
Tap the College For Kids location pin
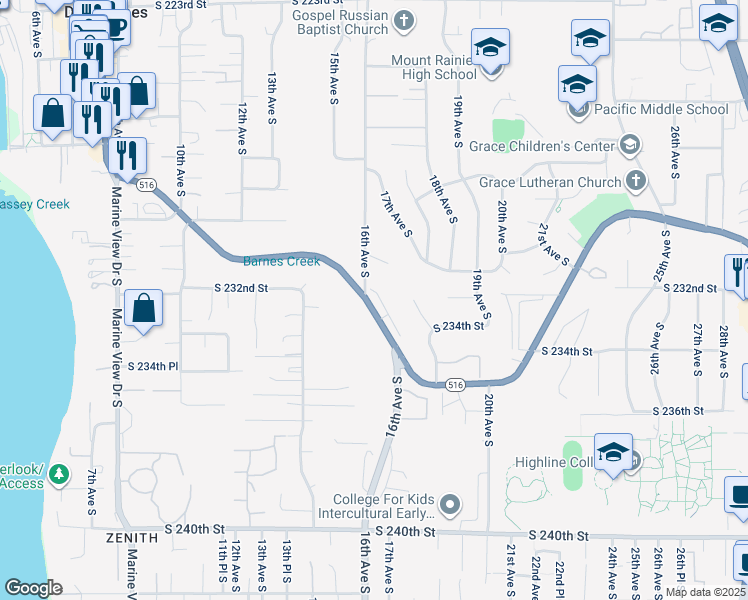tap(449, 505)
